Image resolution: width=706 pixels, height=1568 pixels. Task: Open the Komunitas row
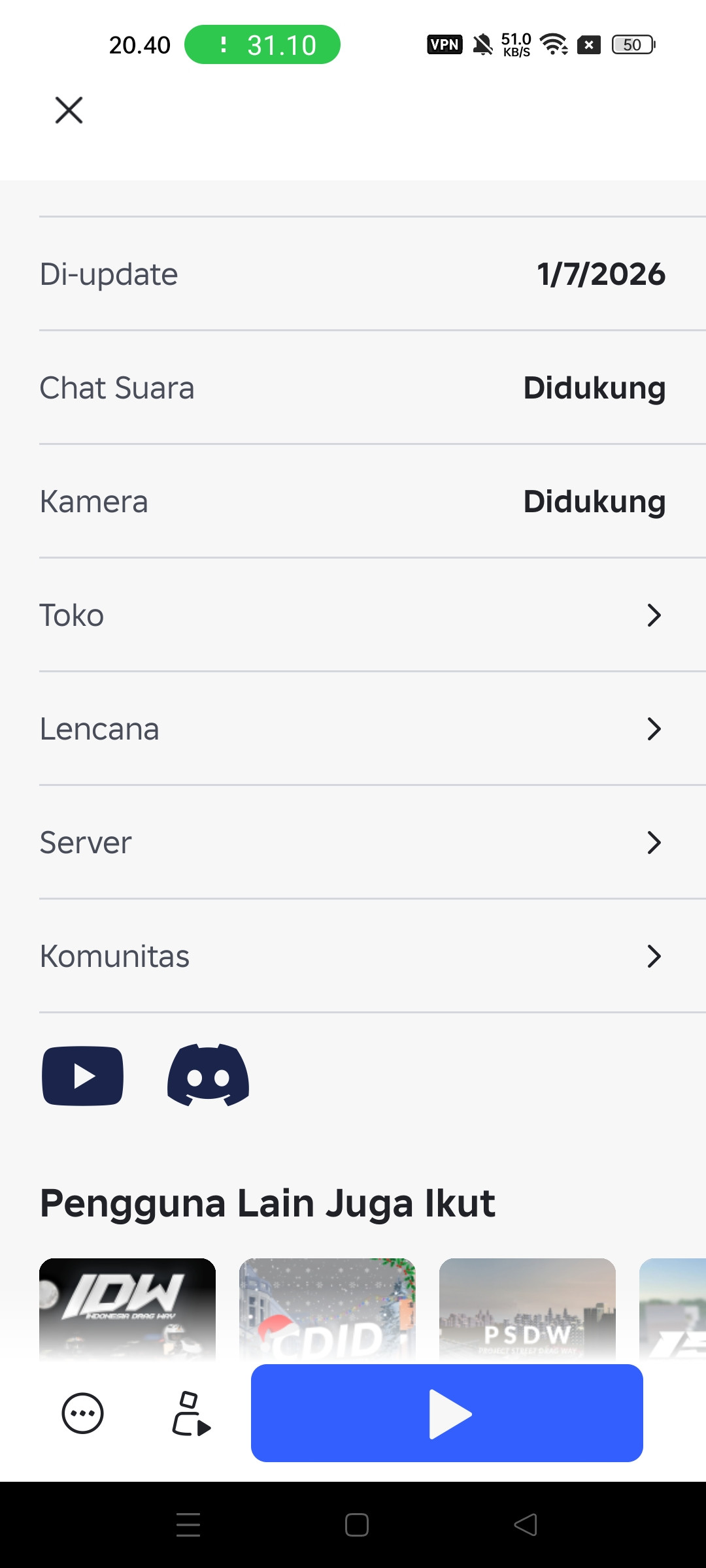[353, 956]
